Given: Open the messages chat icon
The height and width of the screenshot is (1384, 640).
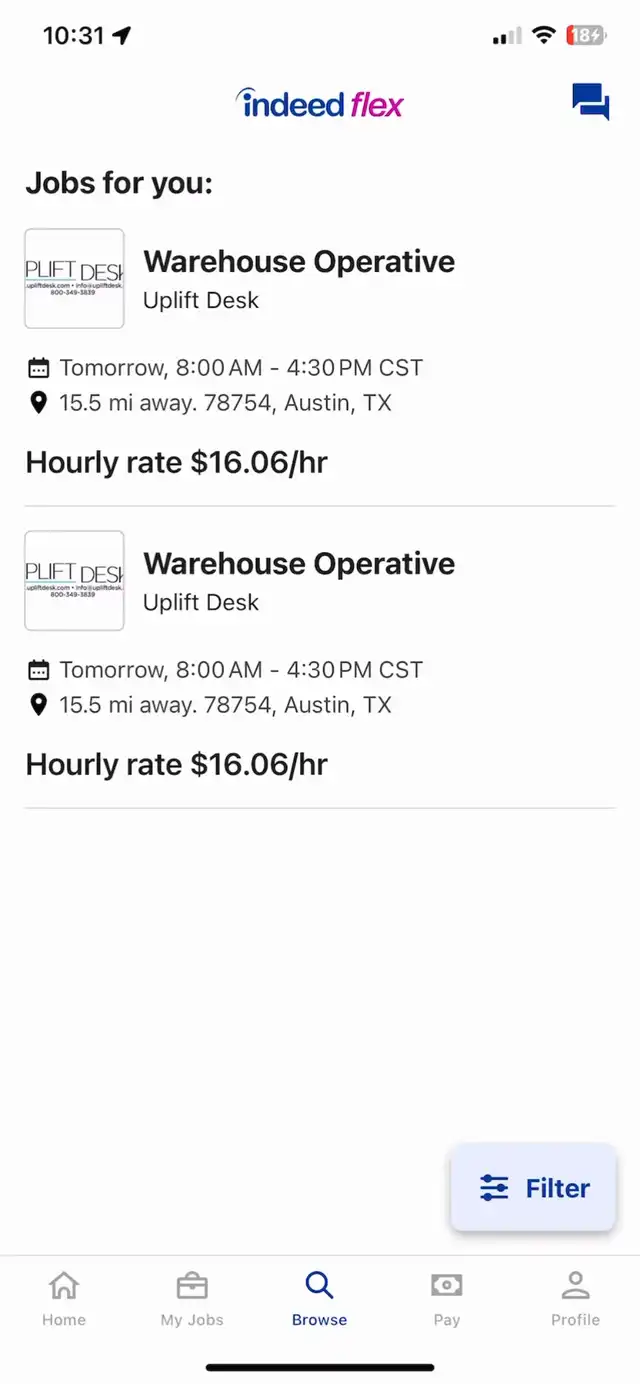Looking at the screenshot, I should [x=591, y=102].
